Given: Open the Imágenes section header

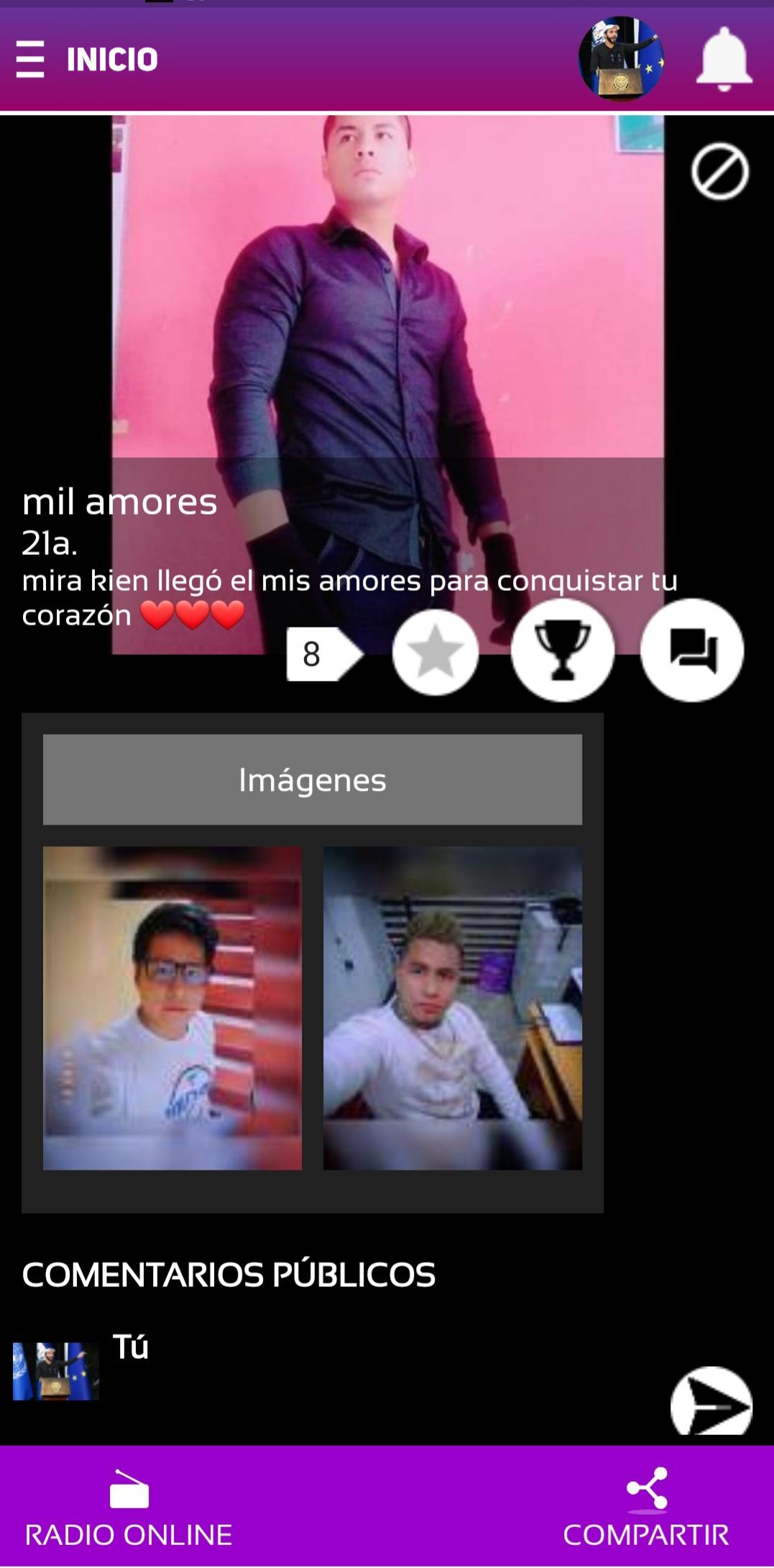Looking at the screenshot, I should click(x=312, y=779).
